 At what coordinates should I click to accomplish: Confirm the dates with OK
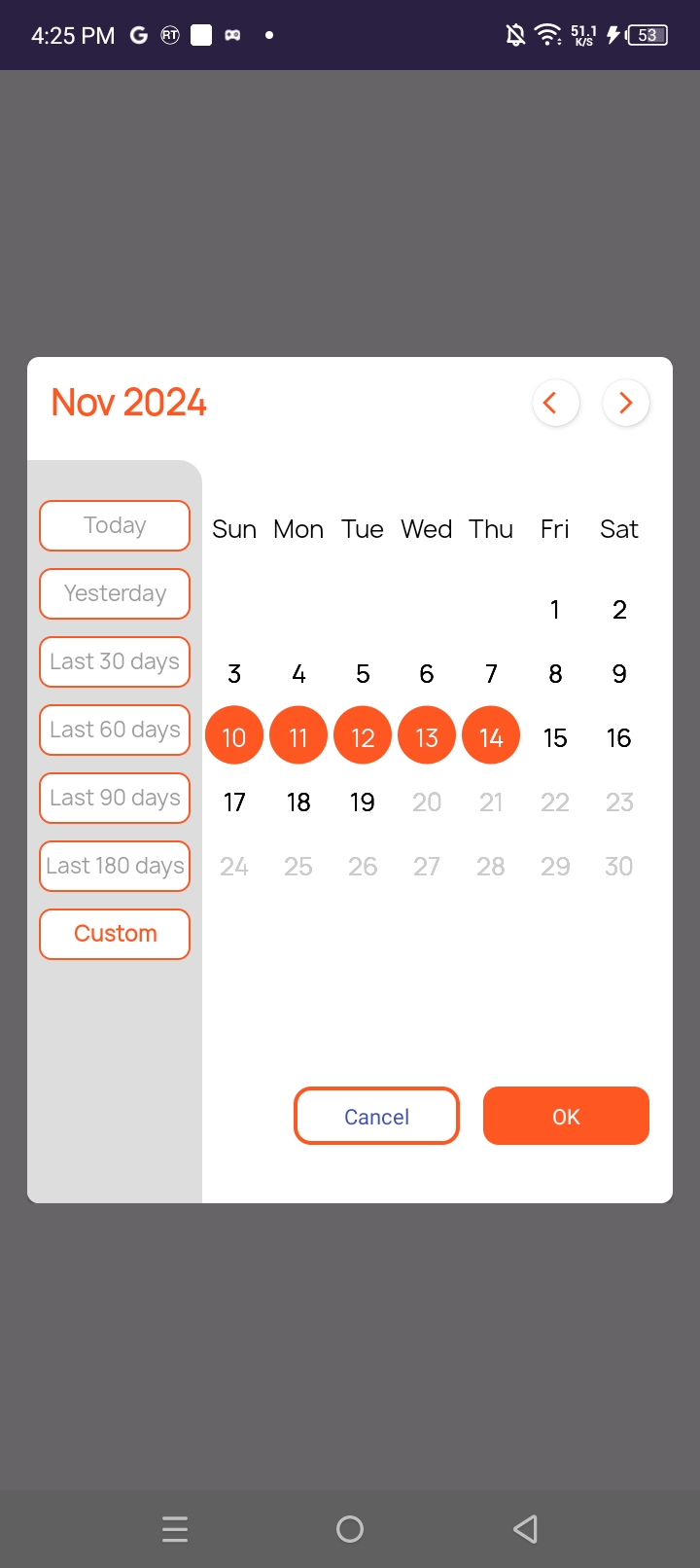(566, 1116)
